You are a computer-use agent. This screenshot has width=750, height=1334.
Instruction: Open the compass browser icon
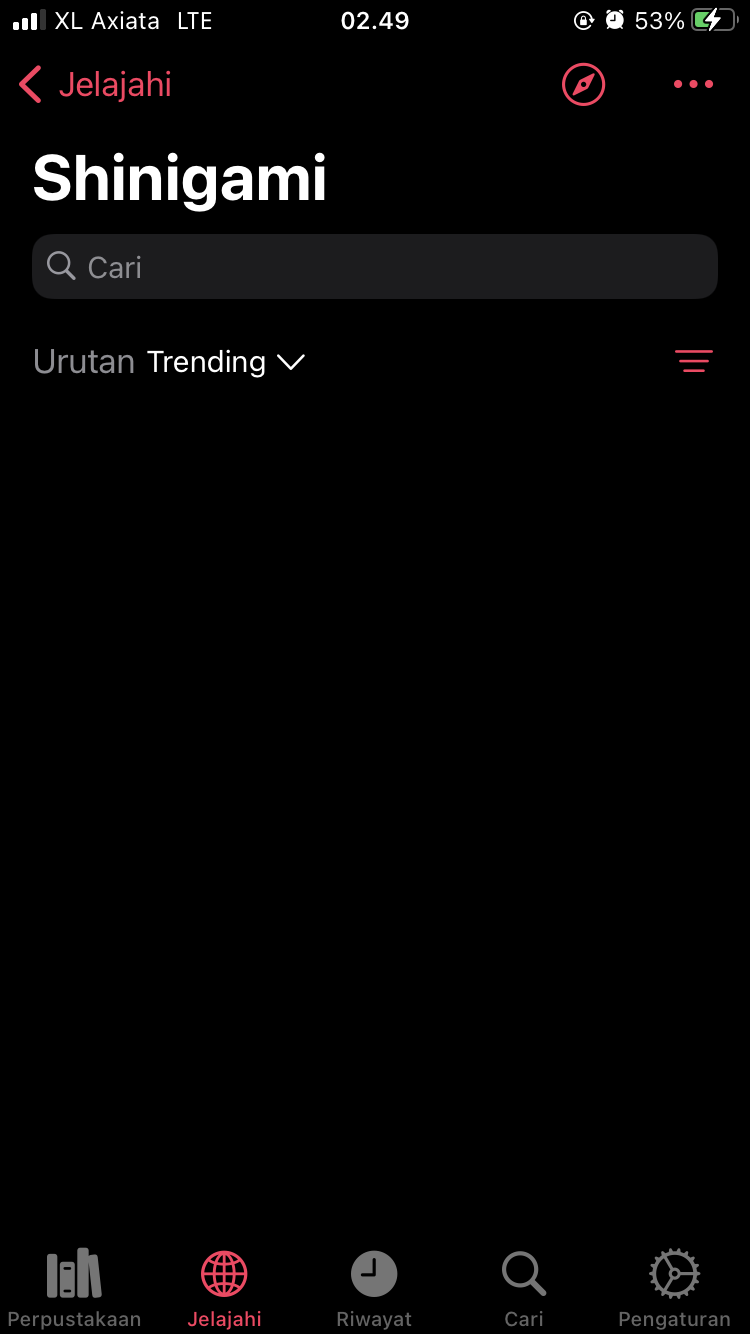[584, 85]
